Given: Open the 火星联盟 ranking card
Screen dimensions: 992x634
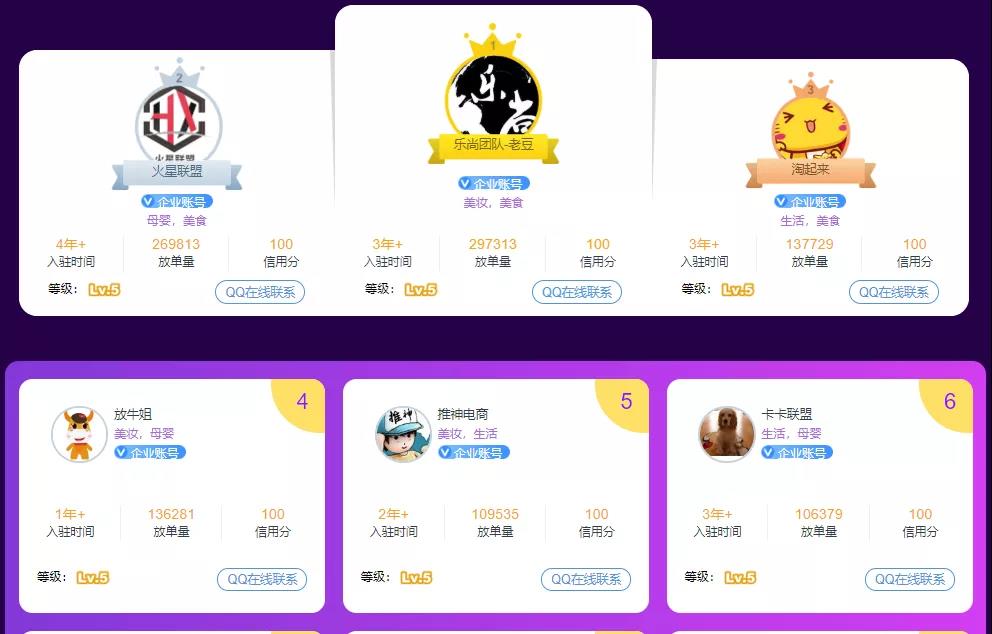Looking at the screenshot, I should pos(177,171).
